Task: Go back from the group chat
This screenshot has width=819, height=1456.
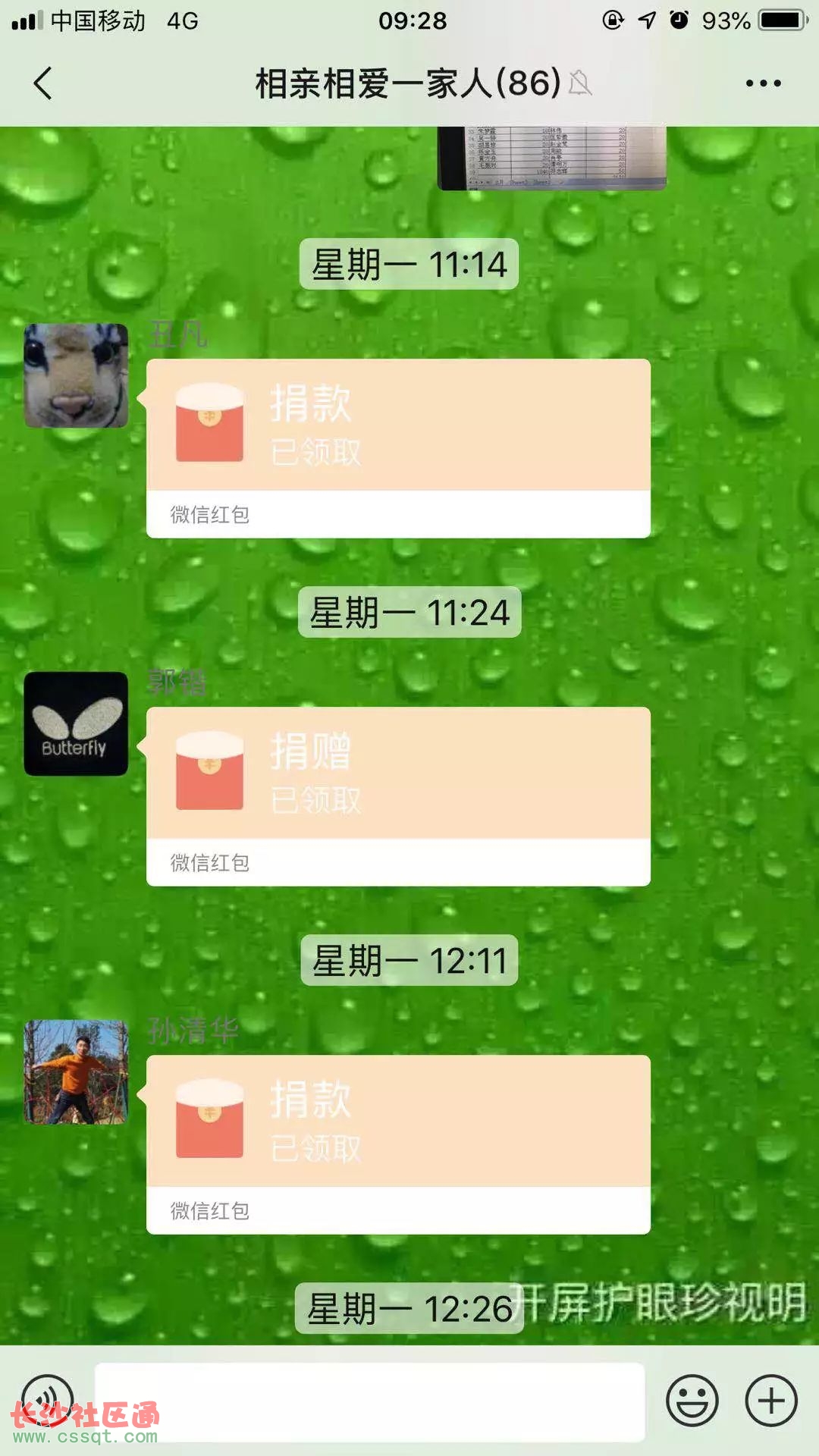Action: point(43,83)
